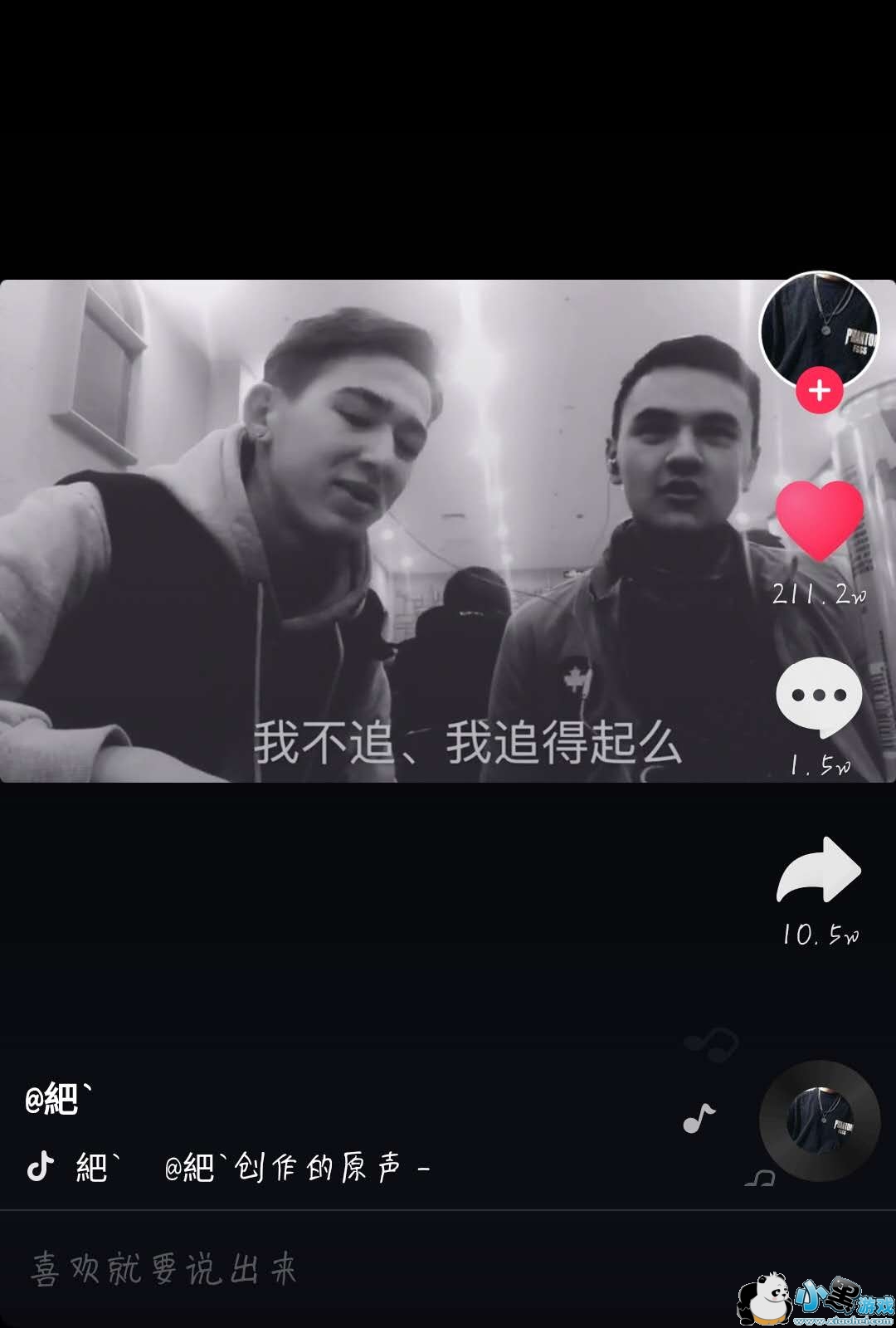The image size is (896, 1328).
Task: Follow the creator with the plus button
Action: 820,390
